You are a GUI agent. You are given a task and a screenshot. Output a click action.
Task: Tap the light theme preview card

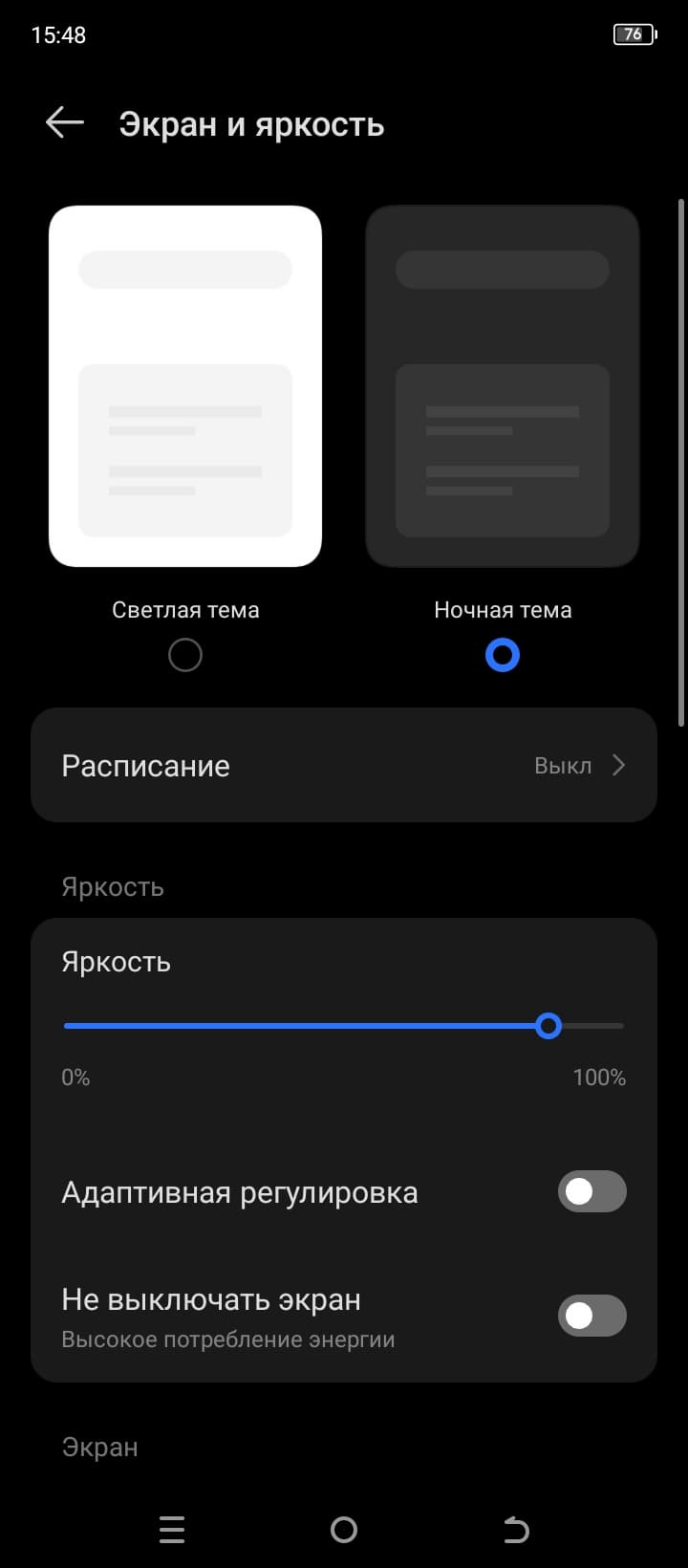[185, 386]
